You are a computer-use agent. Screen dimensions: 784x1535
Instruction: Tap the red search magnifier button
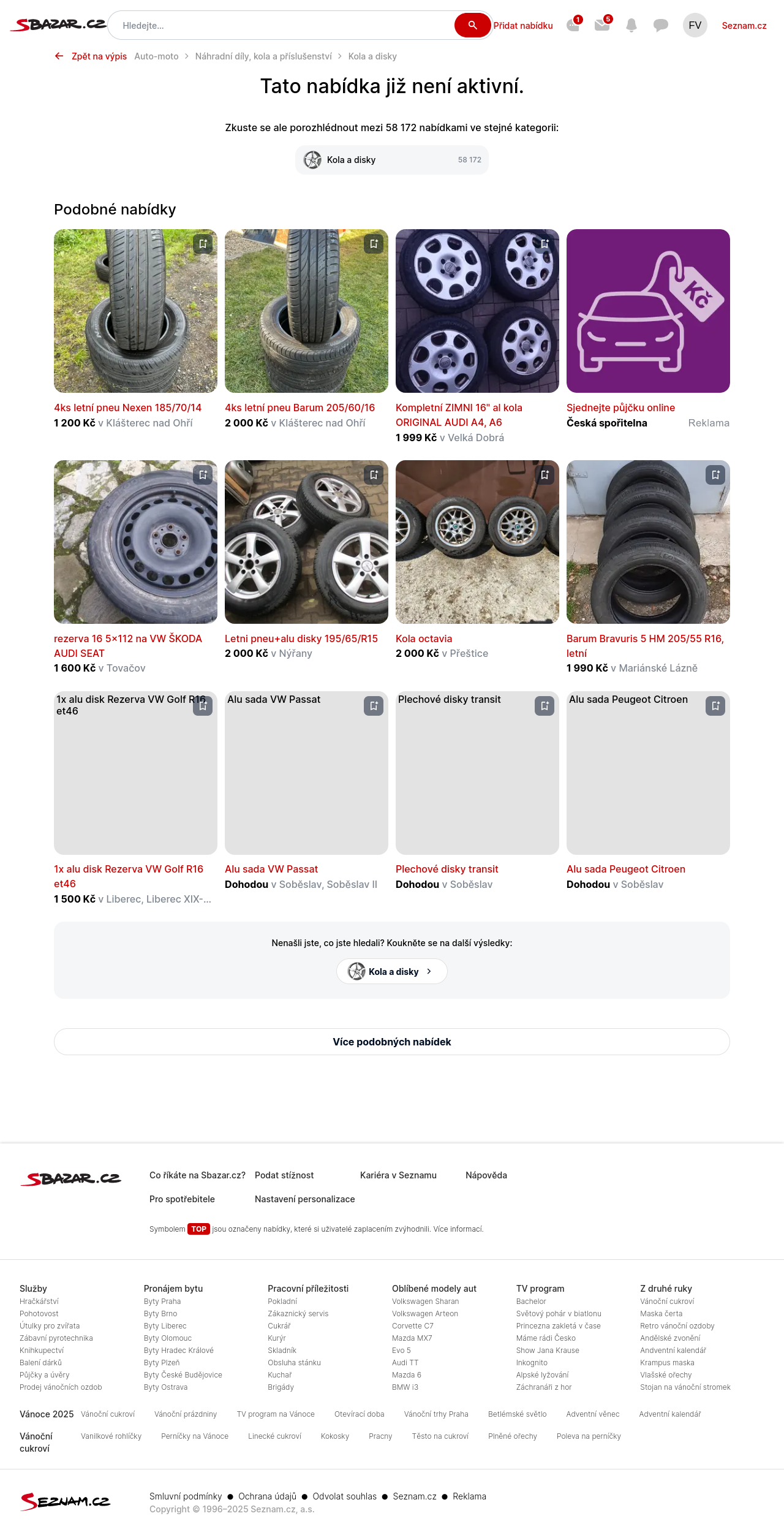472,25
